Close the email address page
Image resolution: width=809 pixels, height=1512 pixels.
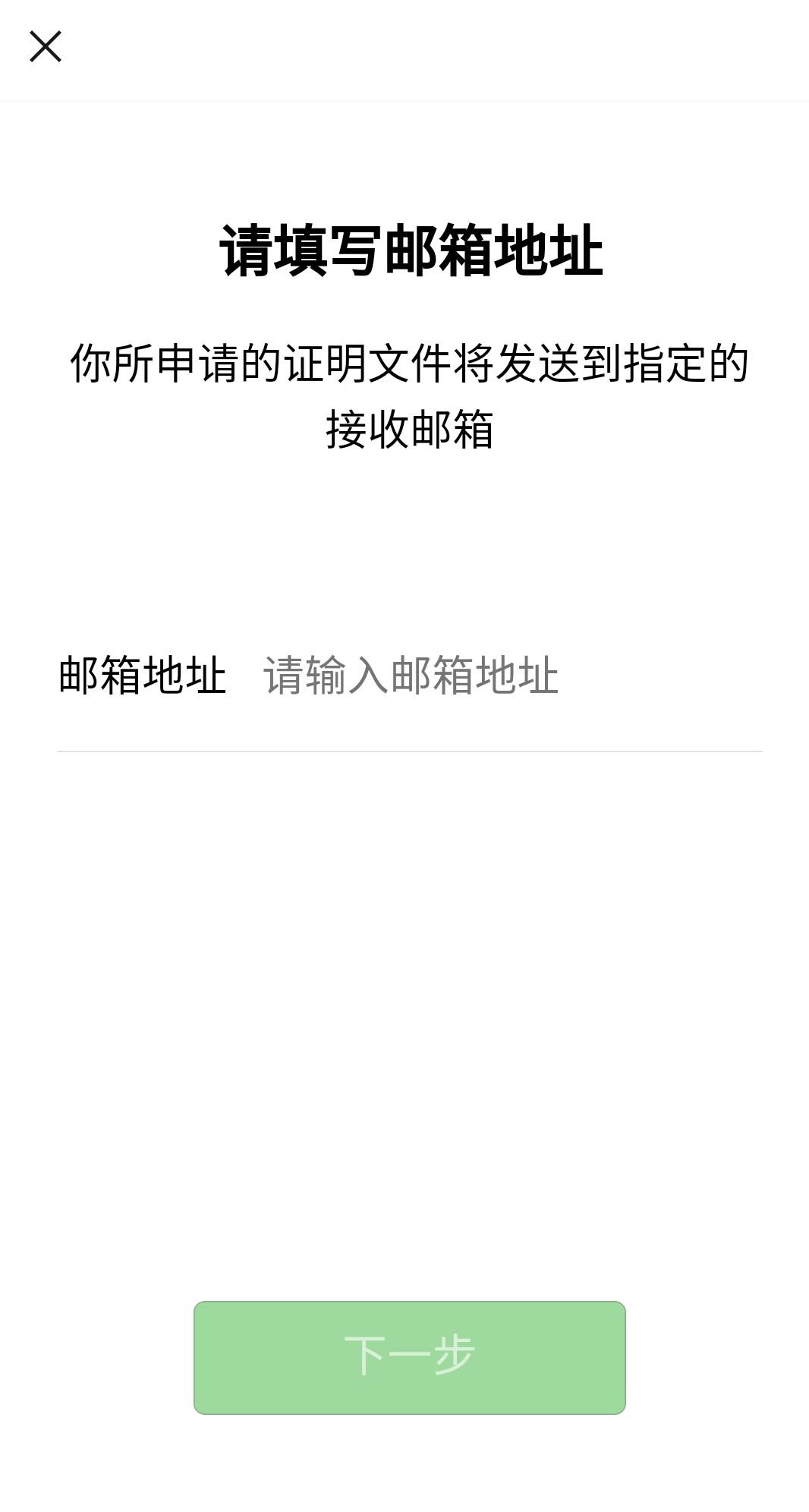click(46, 46)
